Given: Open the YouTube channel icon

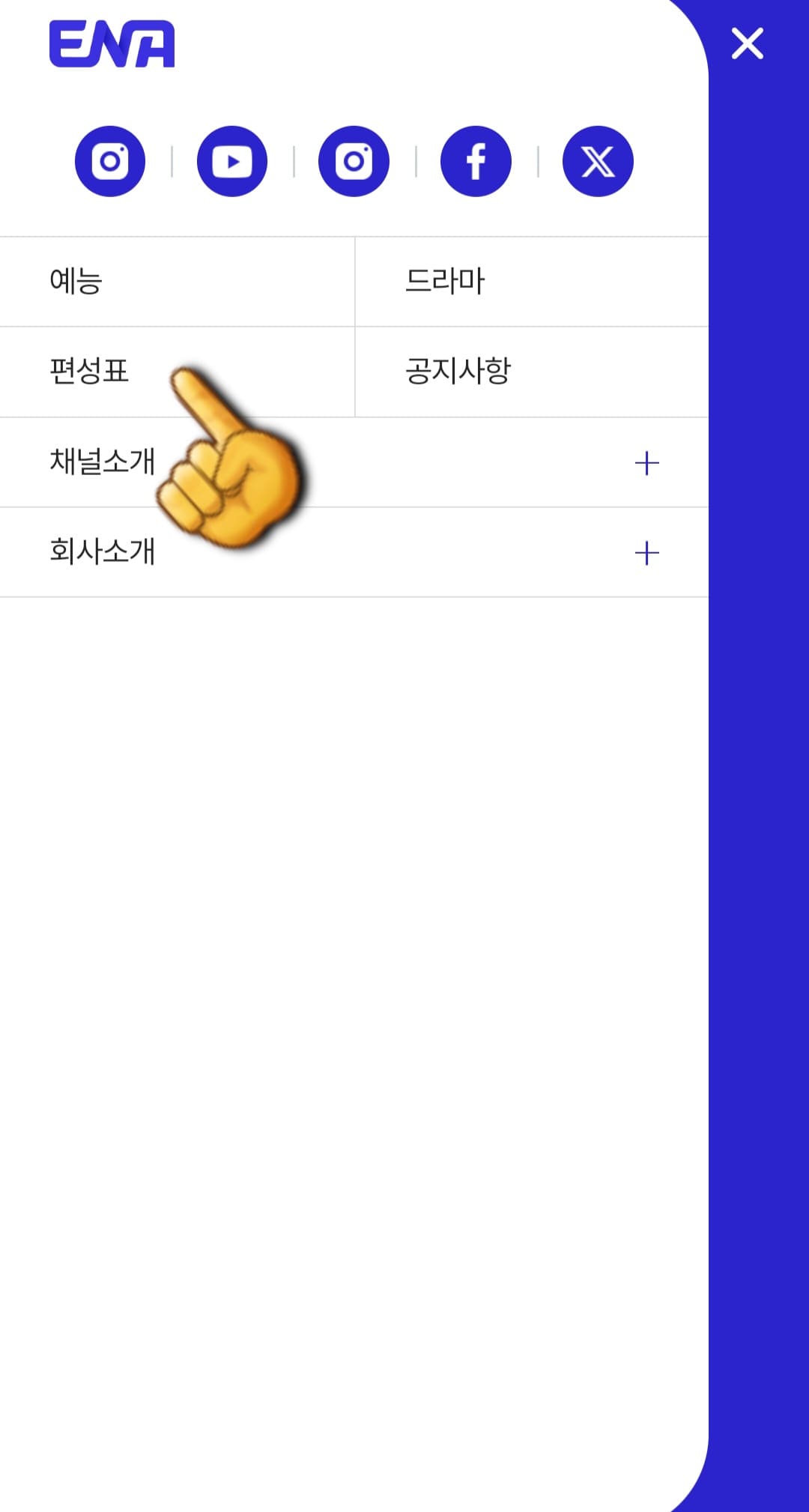Looking at the screenshot, I should click(231, 161).
